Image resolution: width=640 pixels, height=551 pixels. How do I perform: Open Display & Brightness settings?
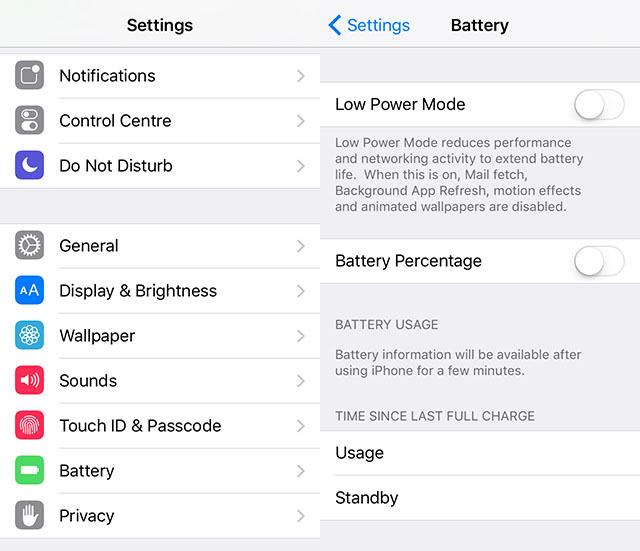click(x=160, y=291)
